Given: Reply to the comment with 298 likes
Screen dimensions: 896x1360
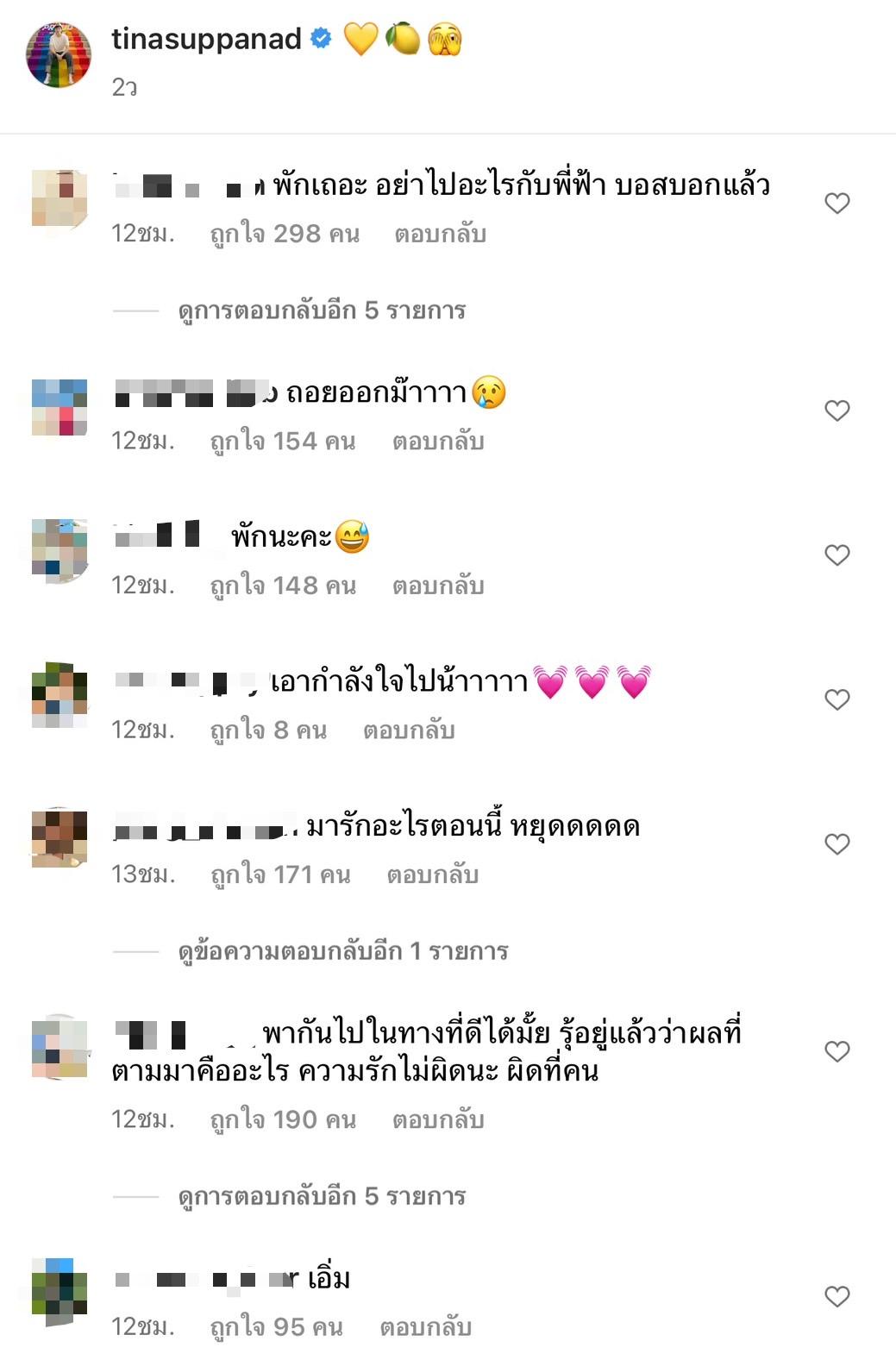Looking at the screenshot, I should click(440, 234).
